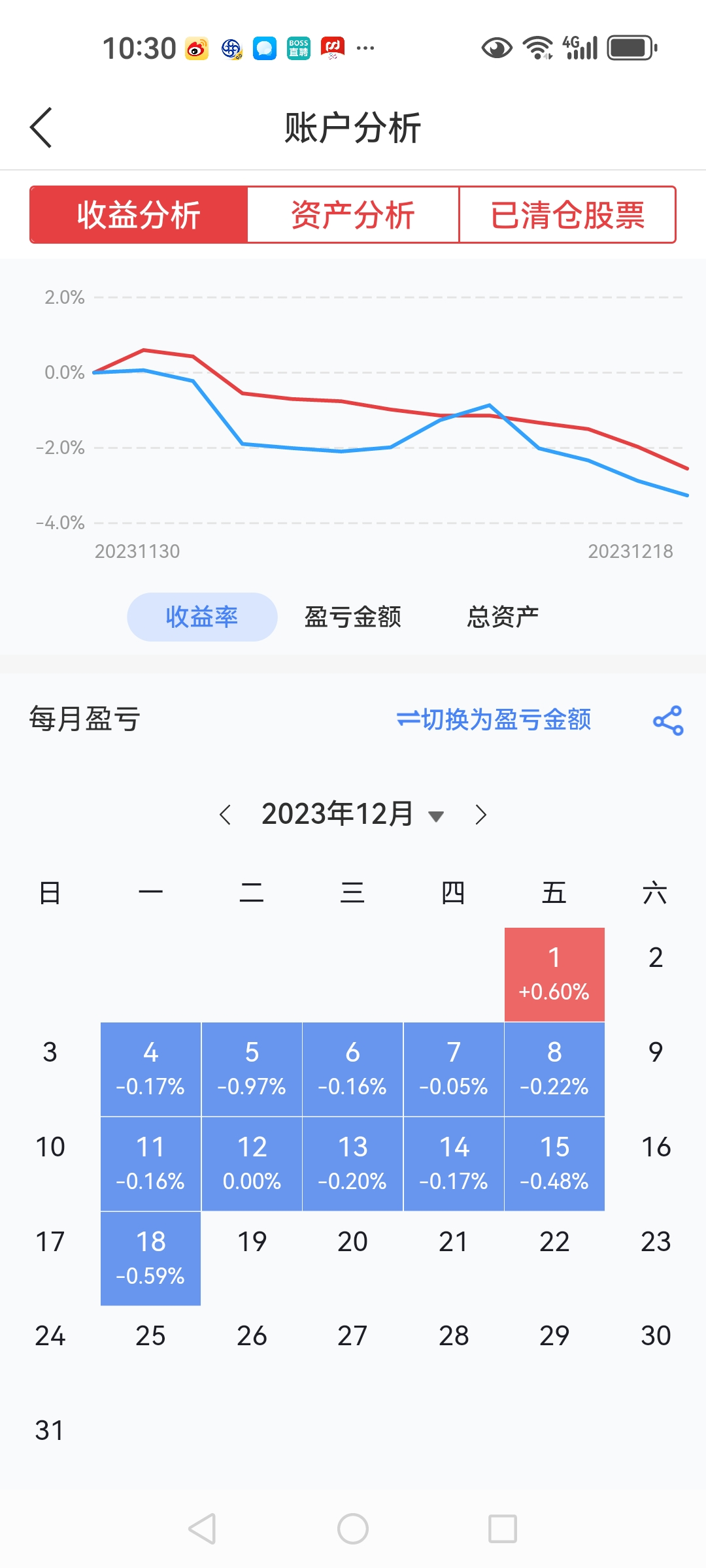Select the 收益分析 tab
The image size is (706, 1568).
139,215
